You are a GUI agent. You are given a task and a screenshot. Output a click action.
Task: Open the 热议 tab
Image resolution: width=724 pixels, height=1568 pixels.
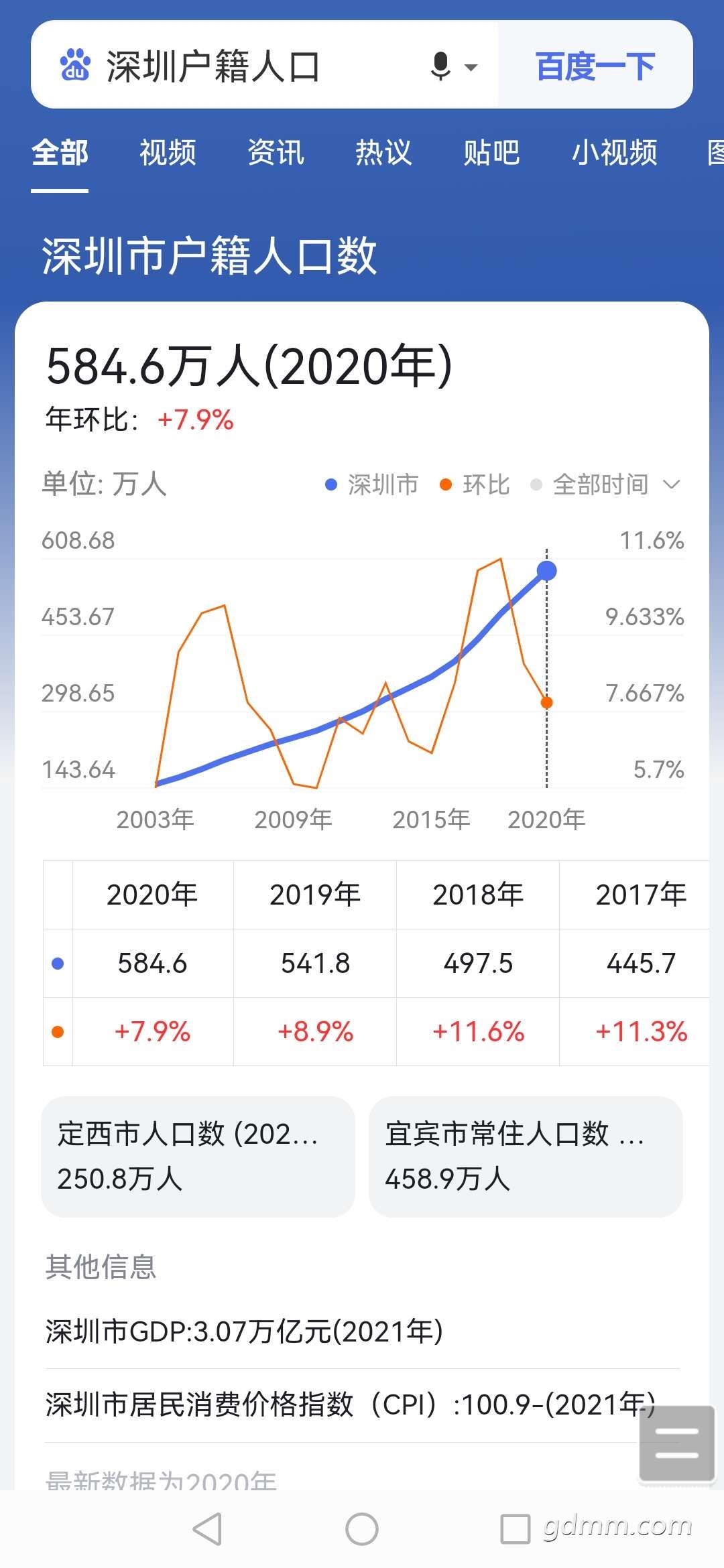[383, 153]
